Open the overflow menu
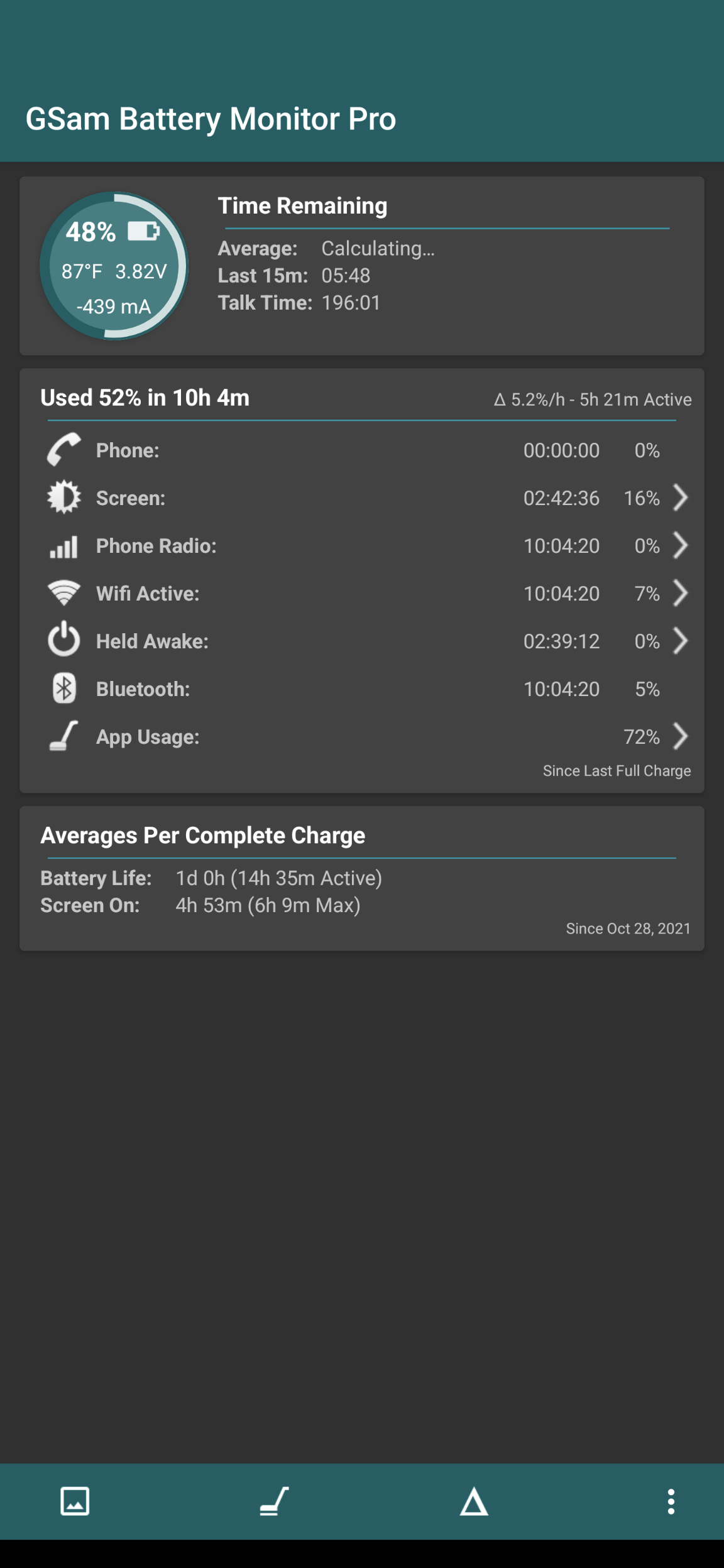 click(671, 1501)
